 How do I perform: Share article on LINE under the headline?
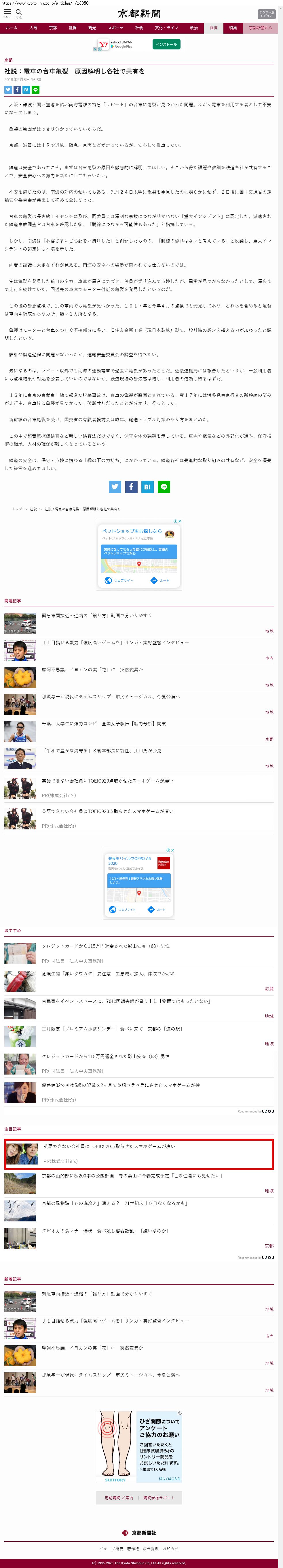coord(35,89)
